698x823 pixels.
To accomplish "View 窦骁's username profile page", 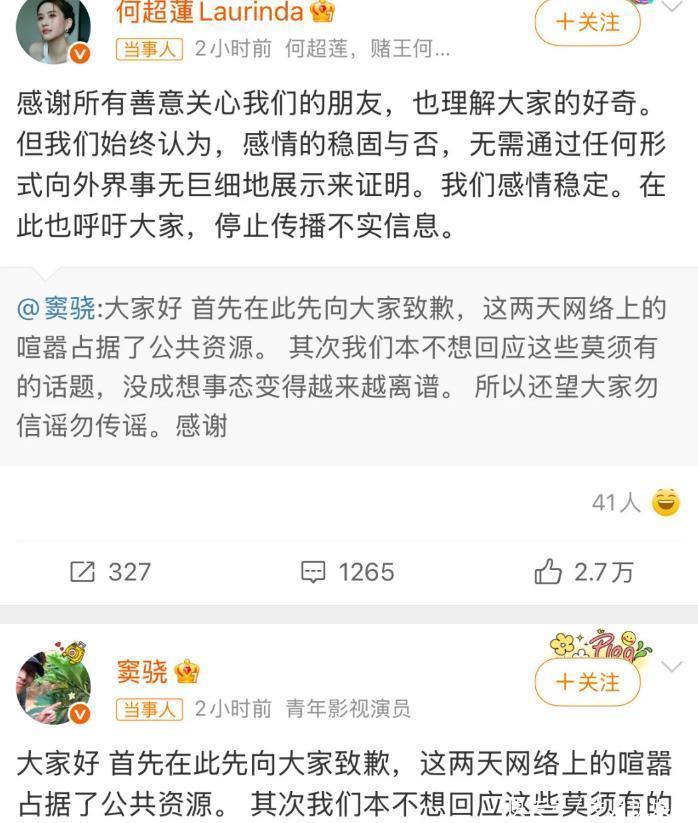I will pyautogui.click(x=142, y=671).
